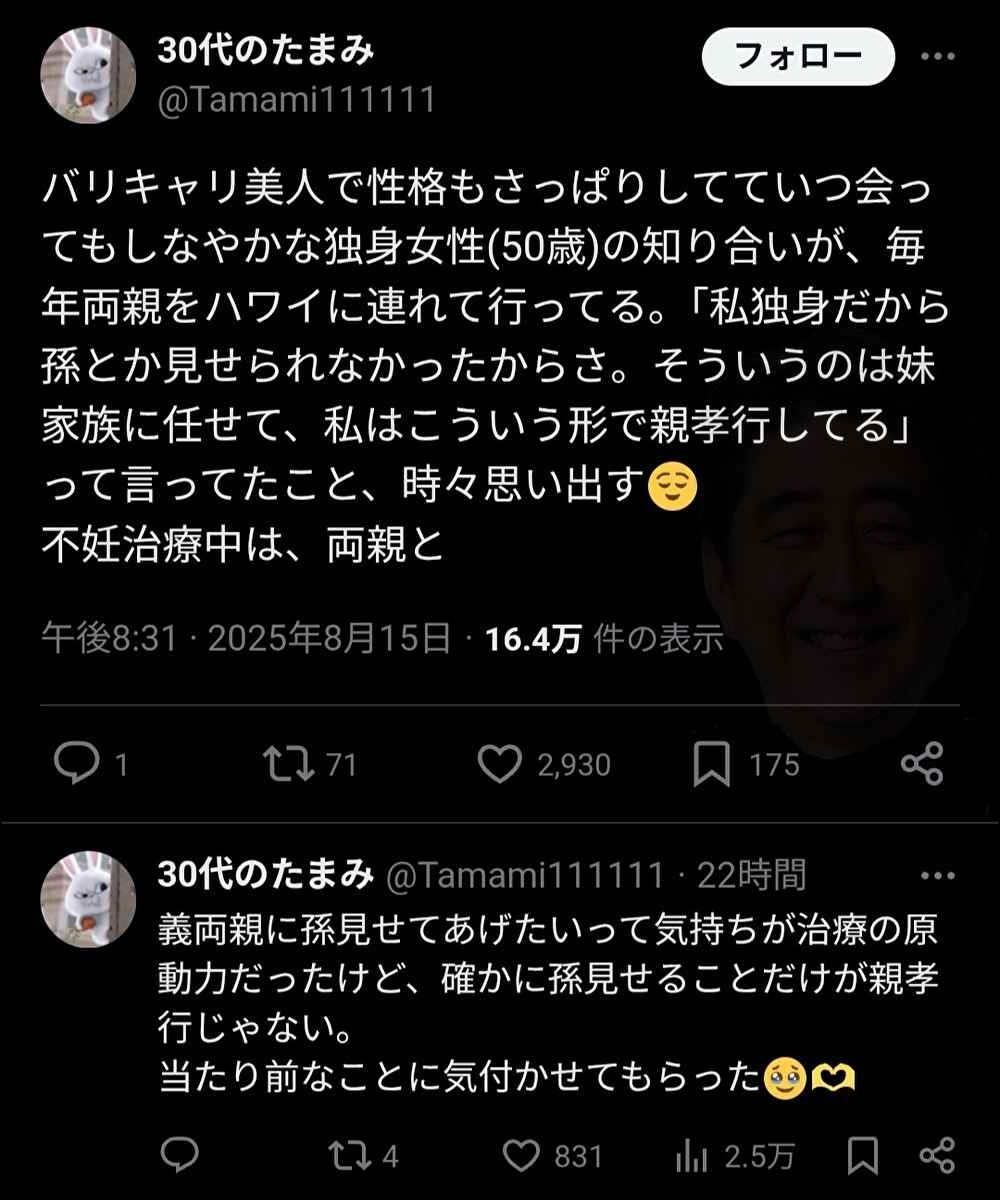Repost the follow-up post with 4 reposts

pos(350,1156)
